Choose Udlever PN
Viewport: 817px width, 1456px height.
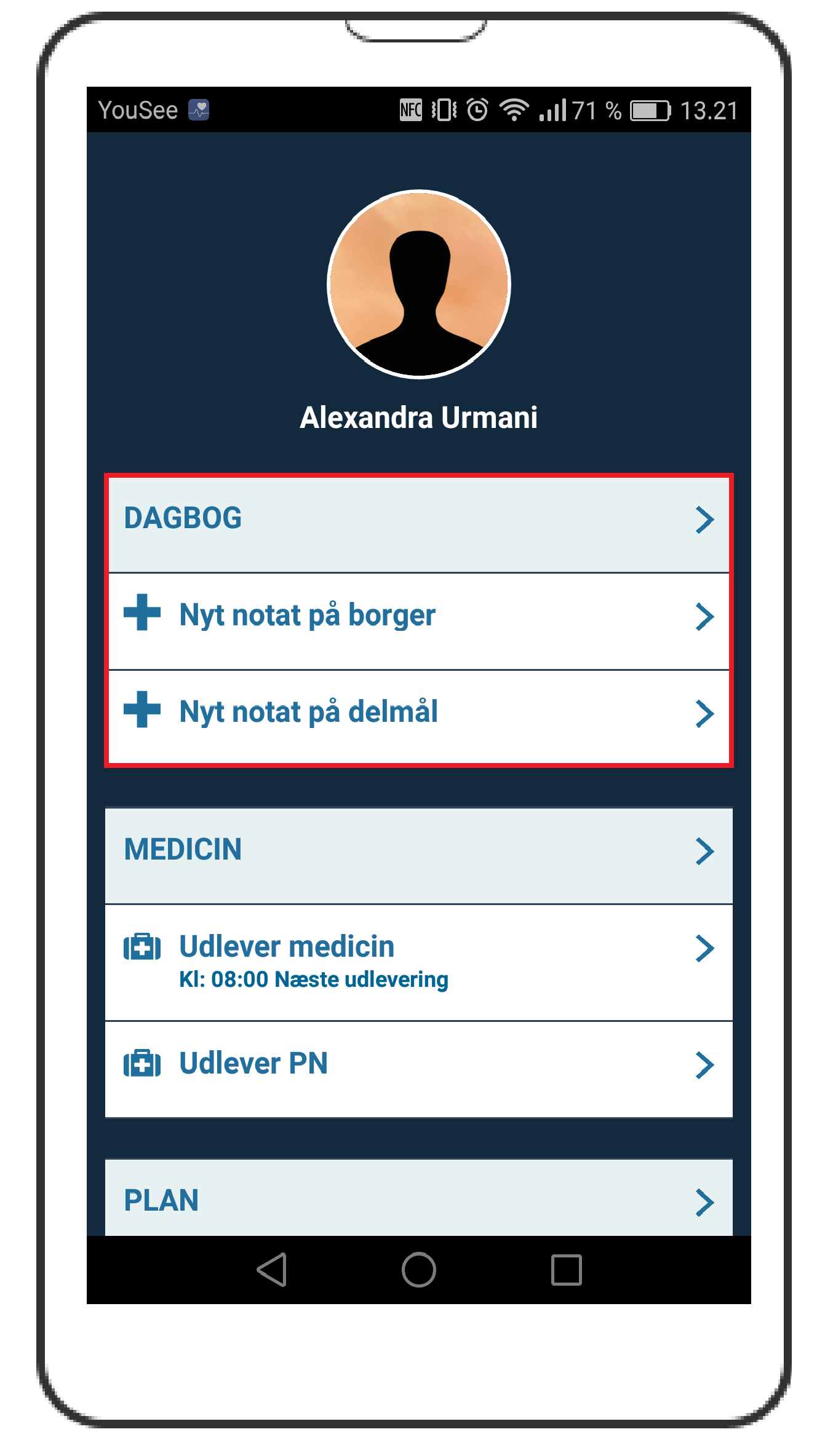[x=418, y=1069]
